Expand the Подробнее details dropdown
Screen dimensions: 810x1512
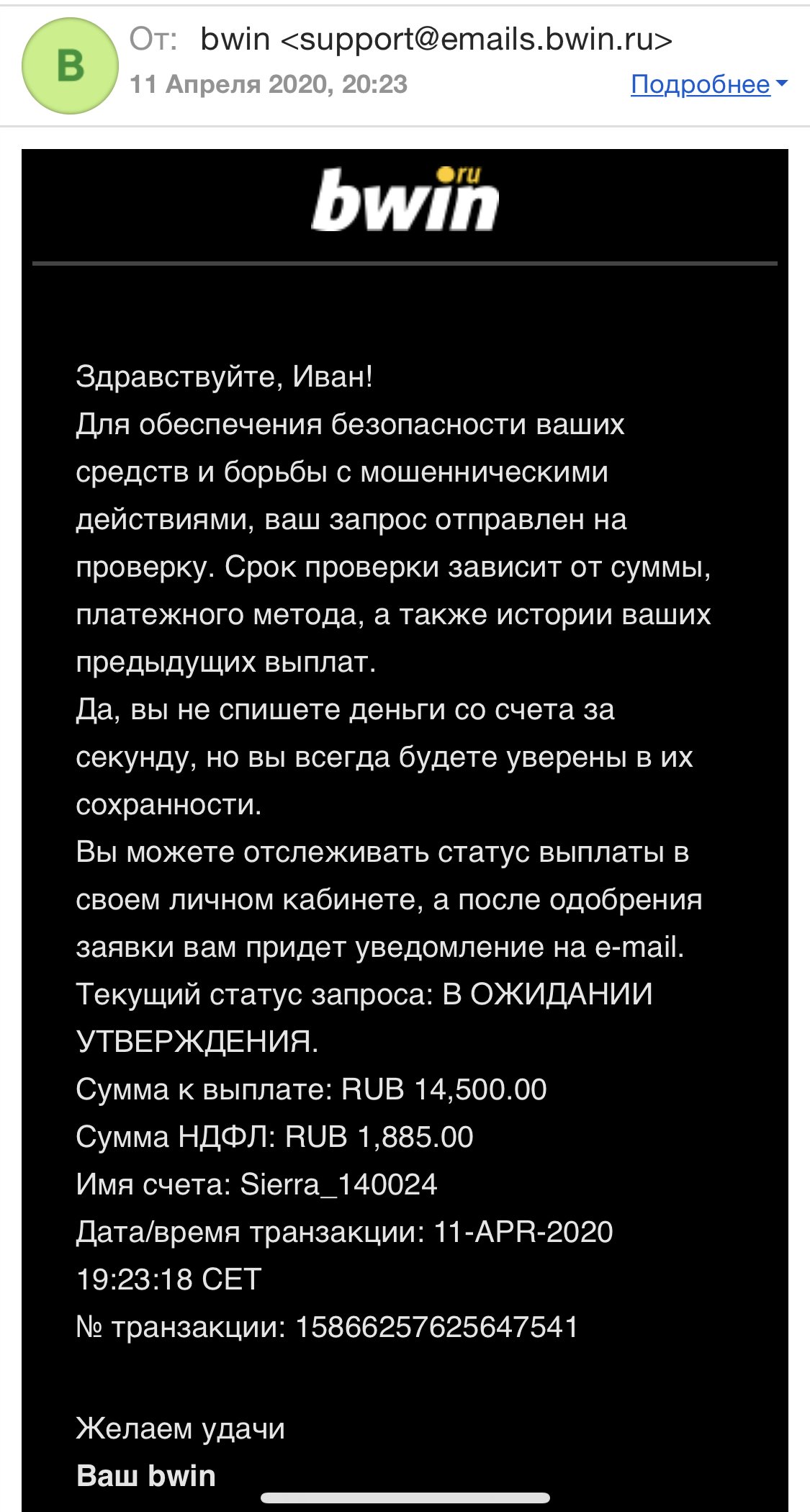pyautogui.click(x=708, y=84)
